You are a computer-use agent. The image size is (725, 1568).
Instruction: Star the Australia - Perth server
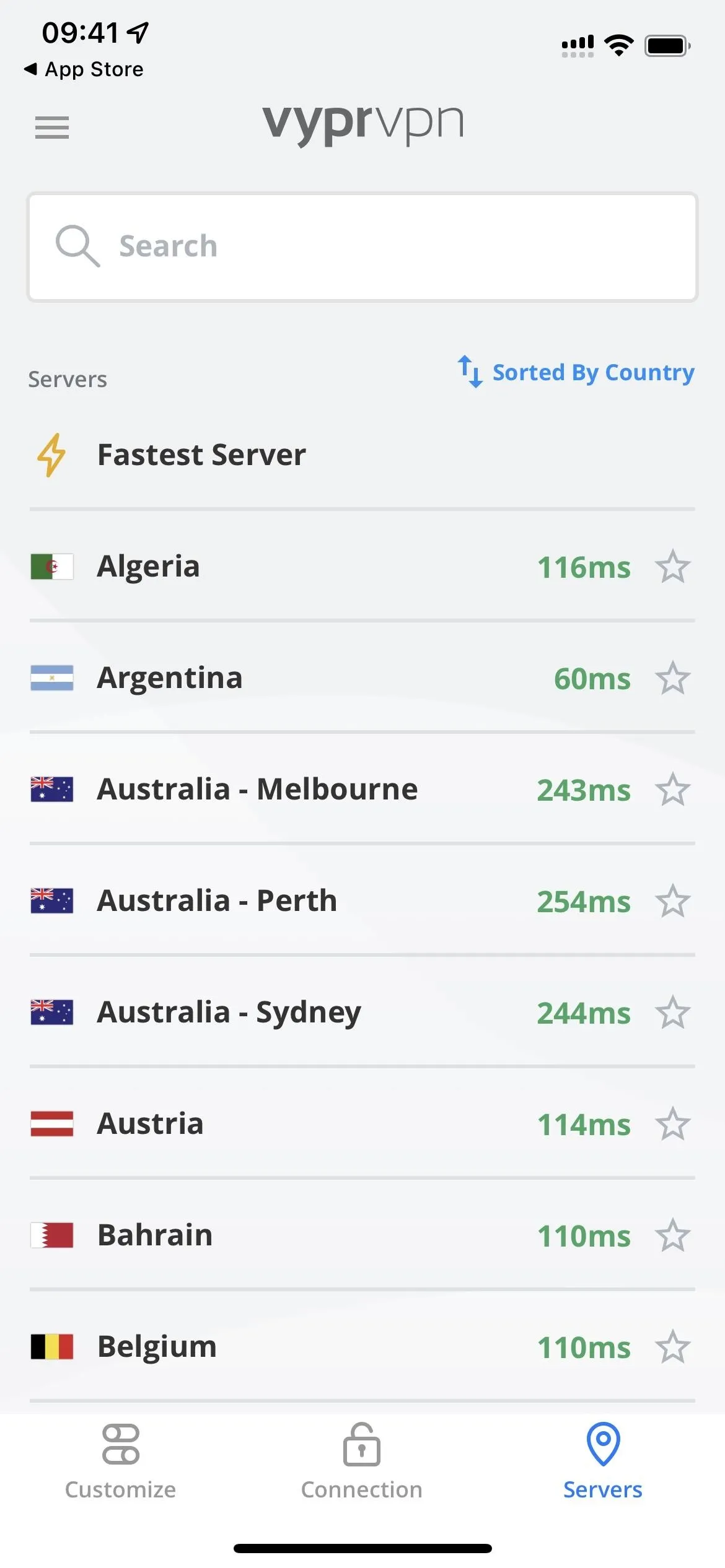(x=672, y=901)
